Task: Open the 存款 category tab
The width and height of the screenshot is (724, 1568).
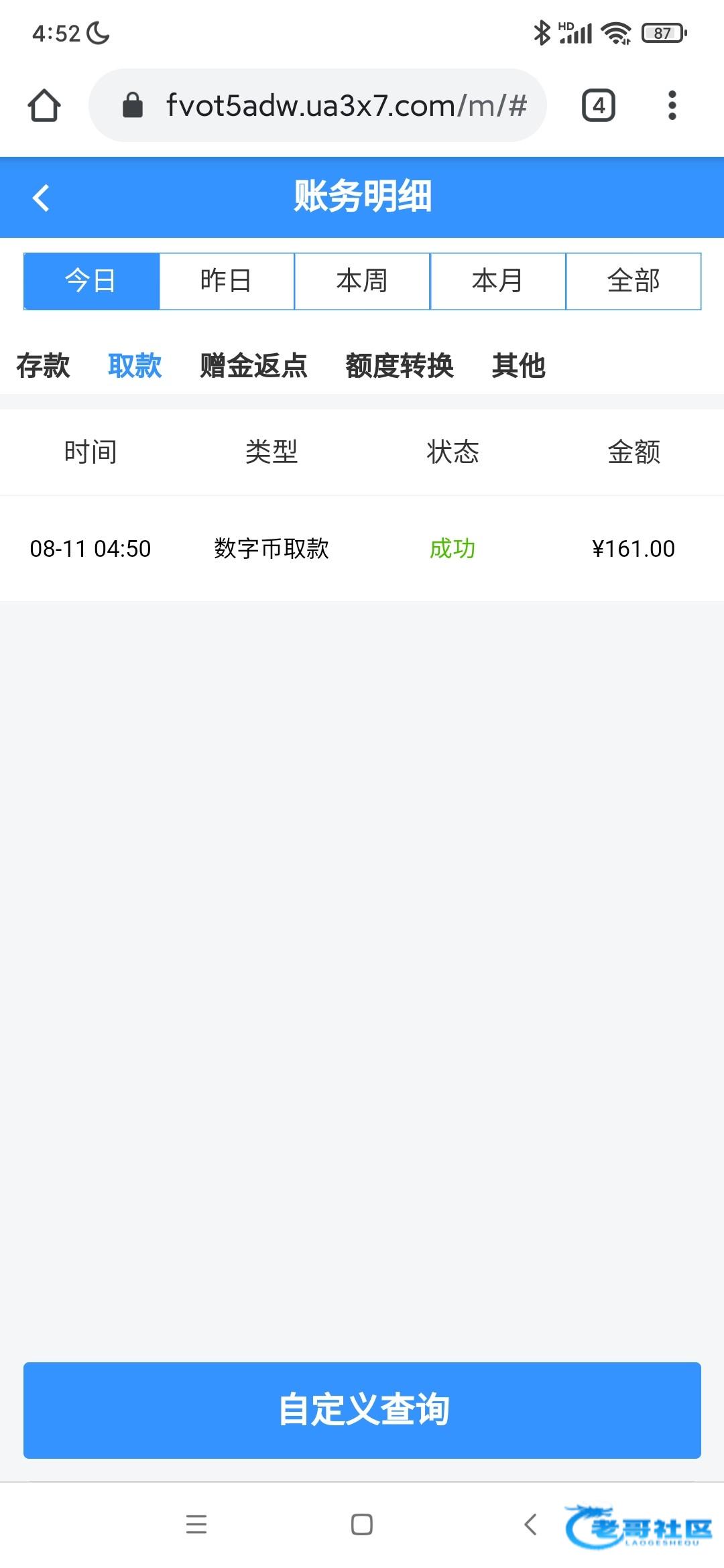Action: (x=43, y=366)
